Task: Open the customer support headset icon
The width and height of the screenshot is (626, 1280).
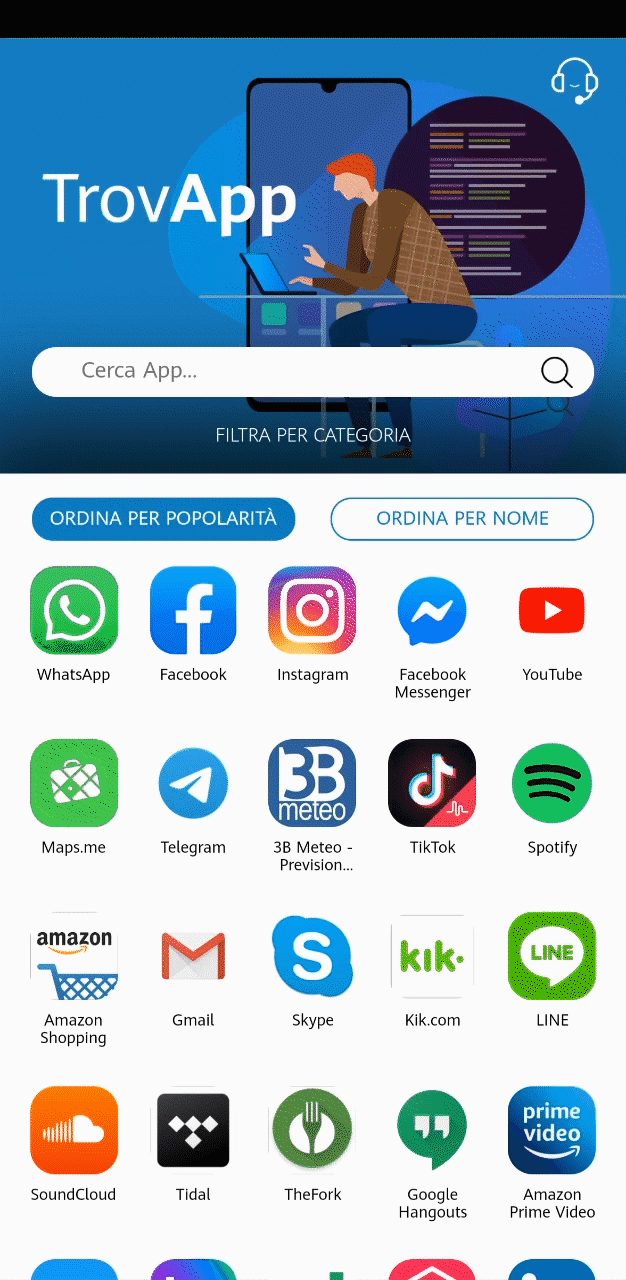Action: point(575,81)
